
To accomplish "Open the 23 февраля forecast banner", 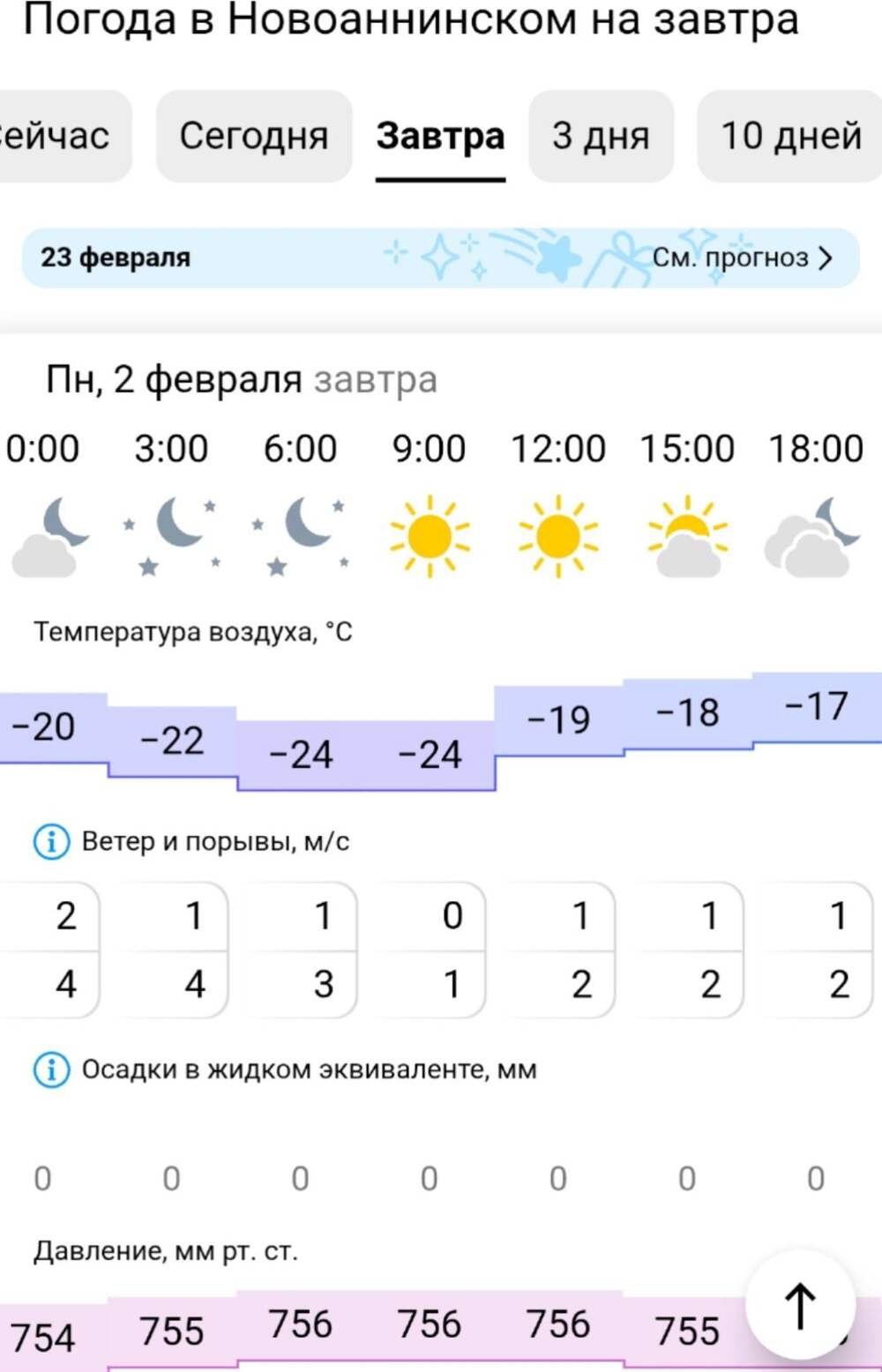I will pos(441,257).
